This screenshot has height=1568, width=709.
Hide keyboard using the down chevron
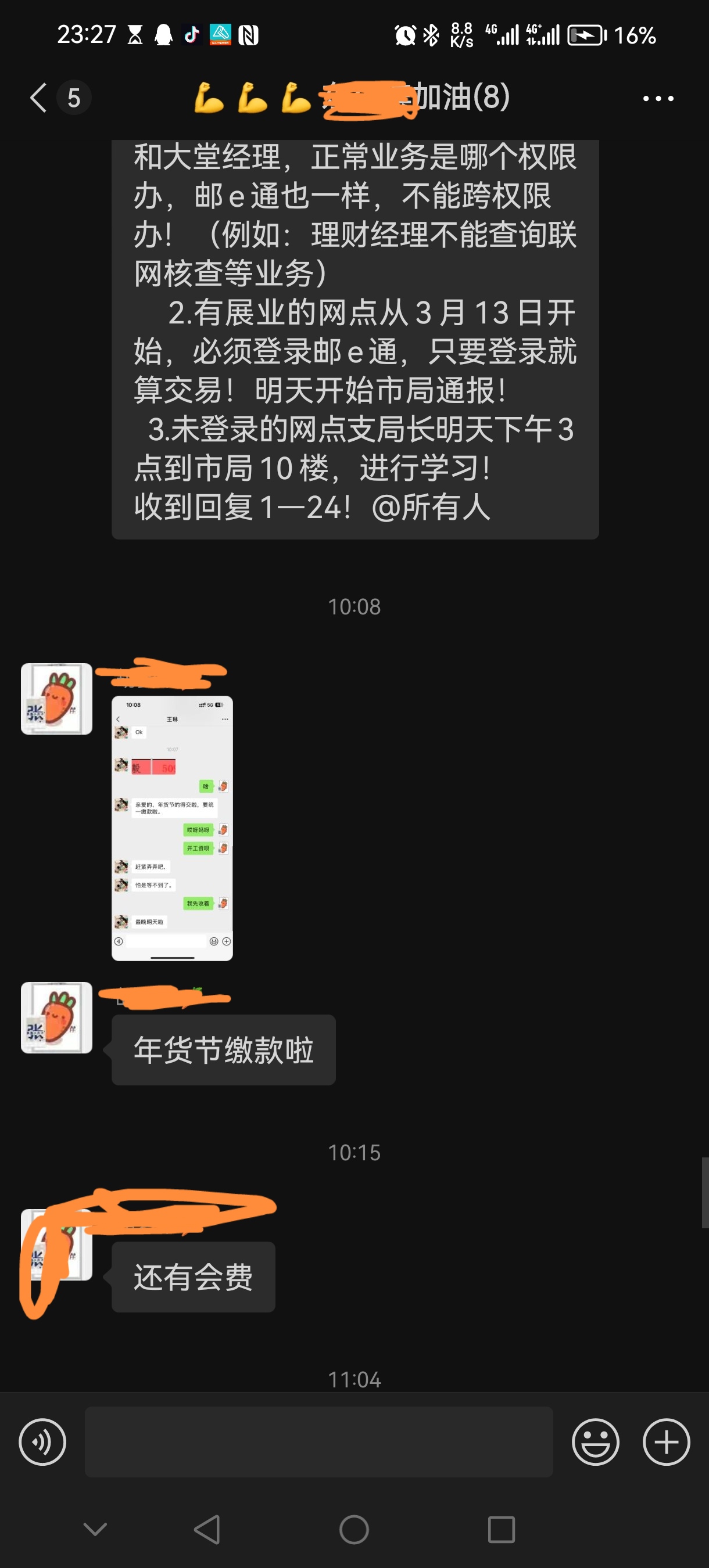pos(95,1529)
